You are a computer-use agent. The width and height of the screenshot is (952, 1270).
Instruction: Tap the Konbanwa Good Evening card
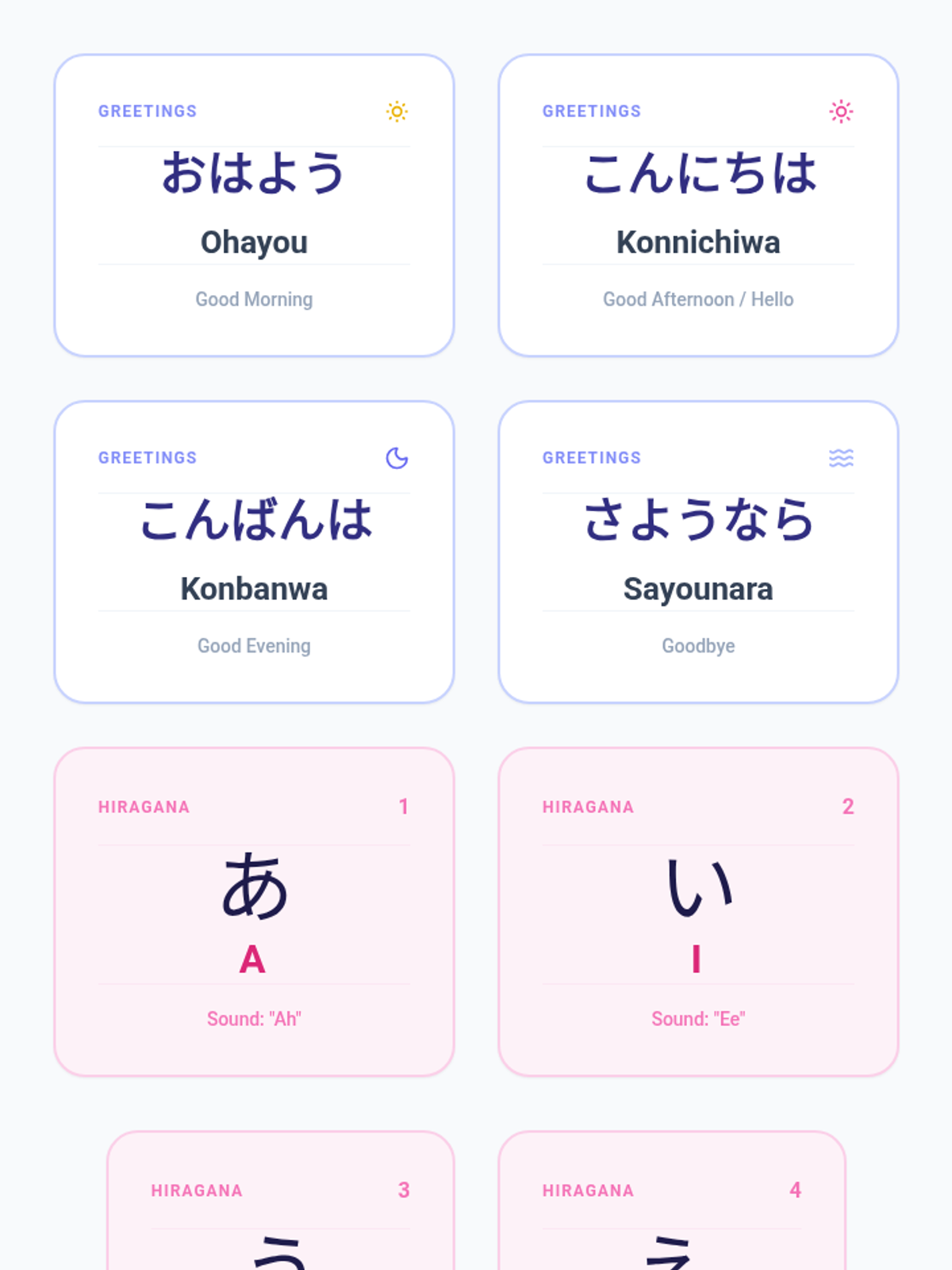pos(254,552)
